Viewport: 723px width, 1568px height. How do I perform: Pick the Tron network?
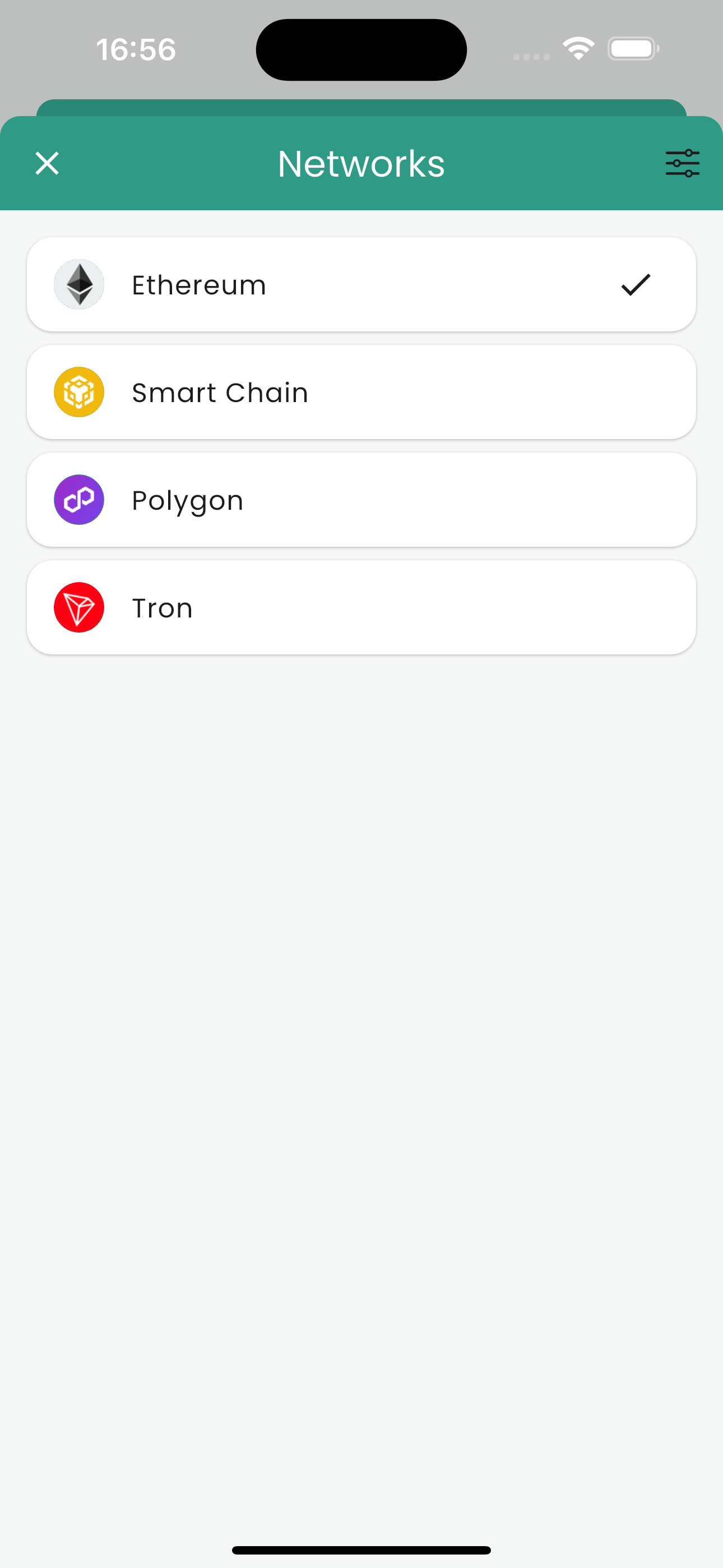[361, 607]
